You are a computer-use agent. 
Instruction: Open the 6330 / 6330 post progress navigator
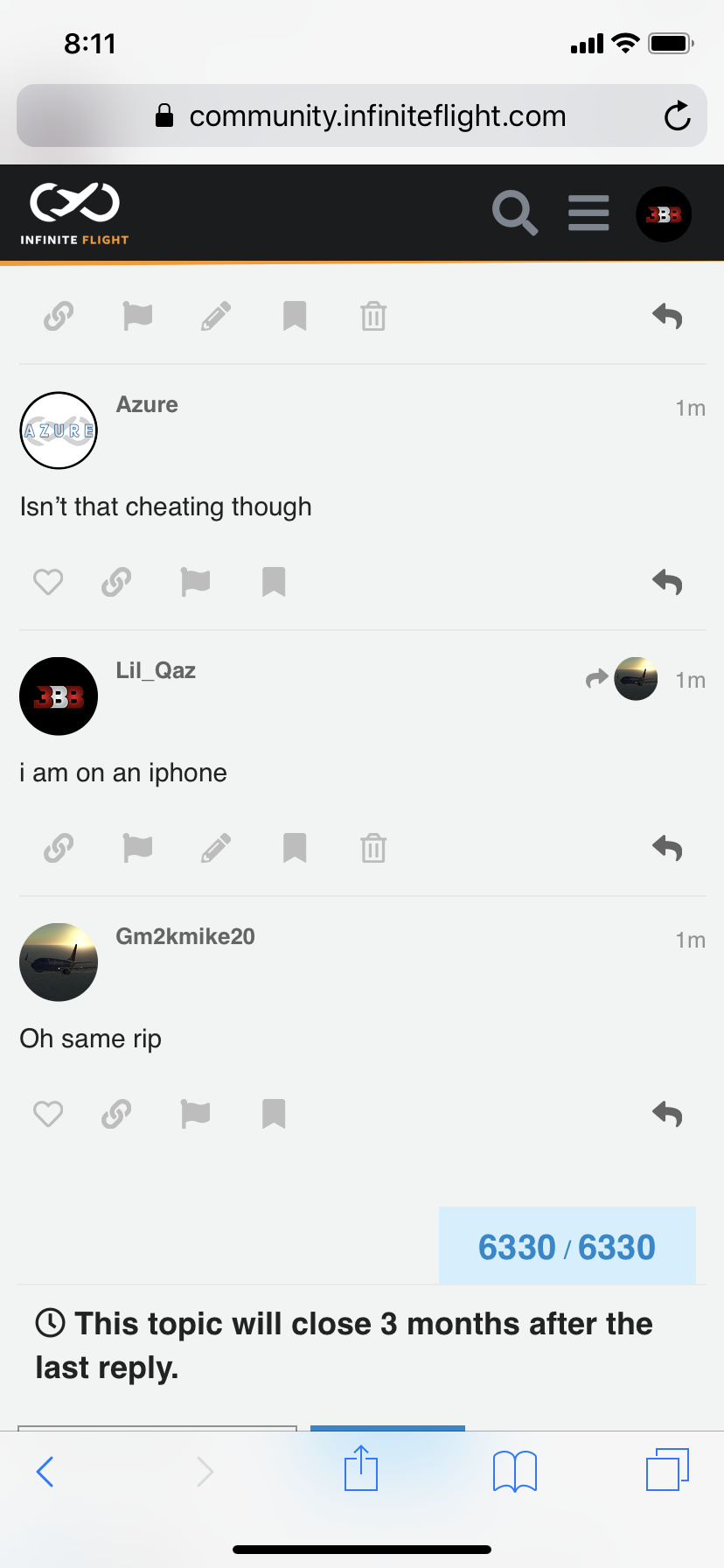point(567,1247)
